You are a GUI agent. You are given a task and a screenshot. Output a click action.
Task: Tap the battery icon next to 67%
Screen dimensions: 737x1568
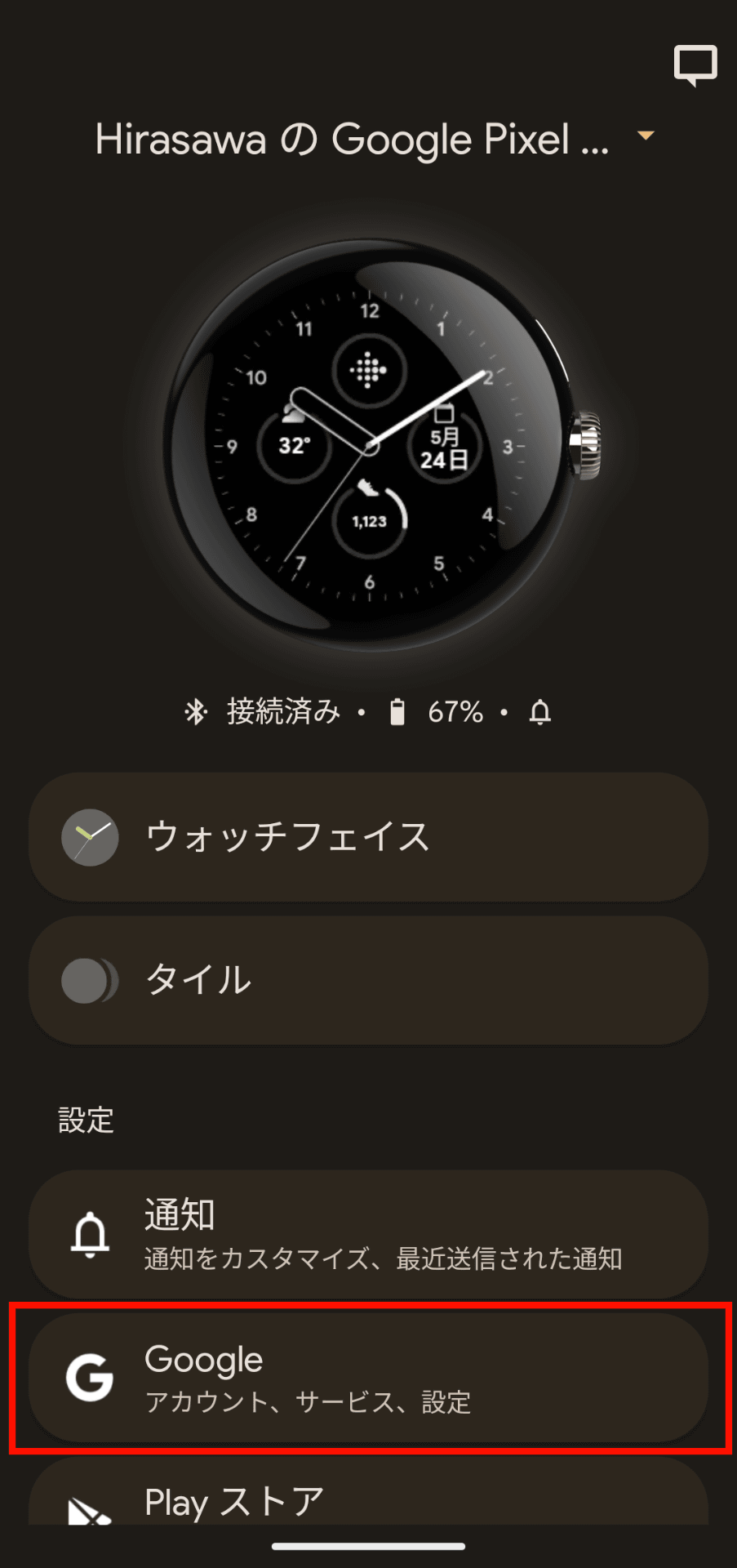tap(399, 711)
